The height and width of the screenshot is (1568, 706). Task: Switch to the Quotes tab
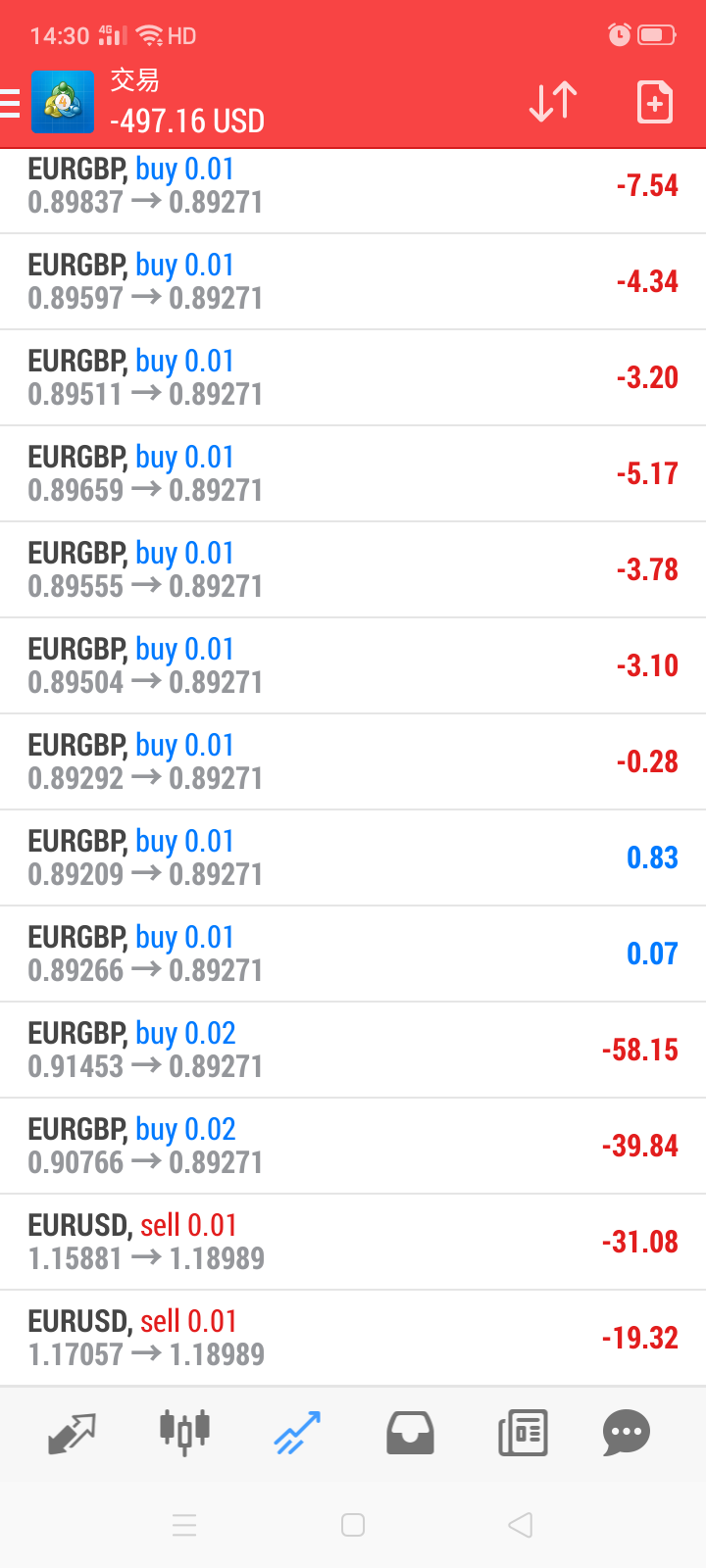click(72, 1434)
